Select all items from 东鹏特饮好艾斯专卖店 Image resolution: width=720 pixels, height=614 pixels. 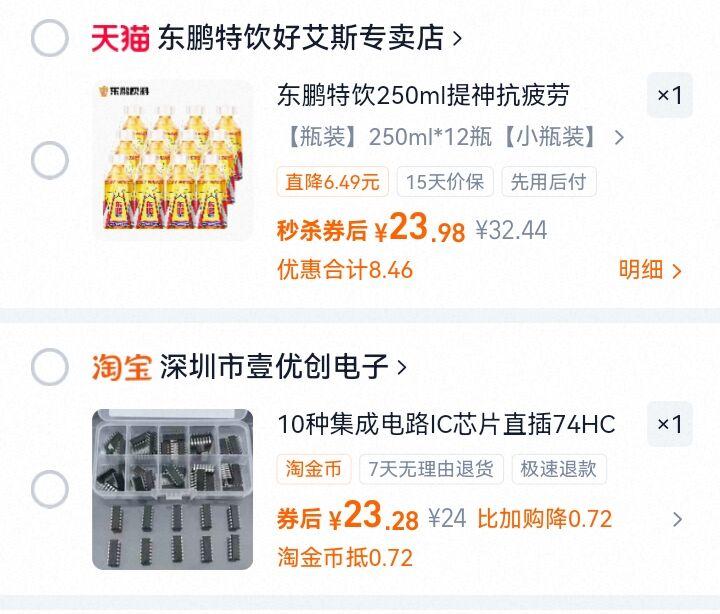tap(50, 38)
